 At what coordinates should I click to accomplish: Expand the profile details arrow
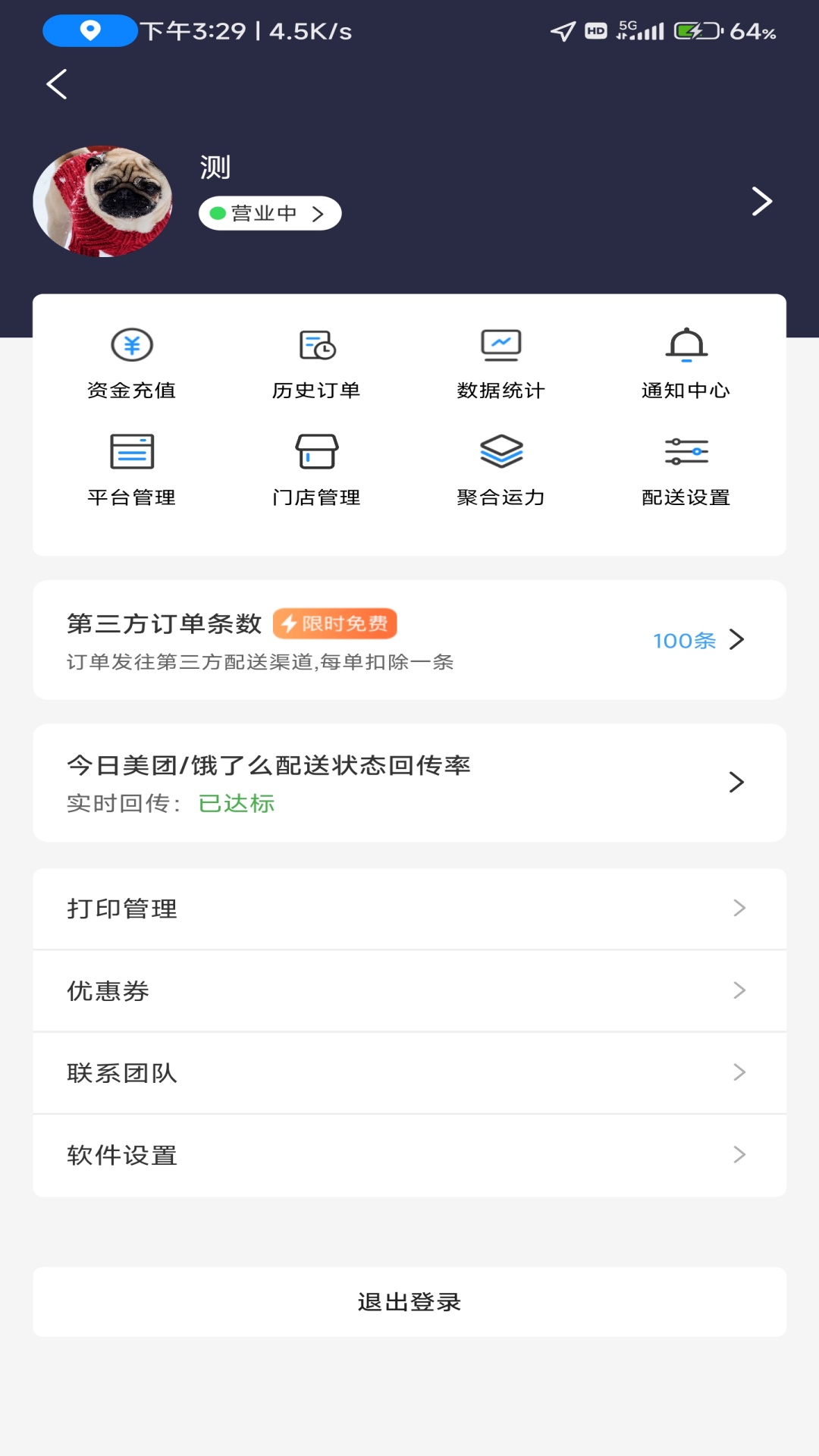(761, 201)
